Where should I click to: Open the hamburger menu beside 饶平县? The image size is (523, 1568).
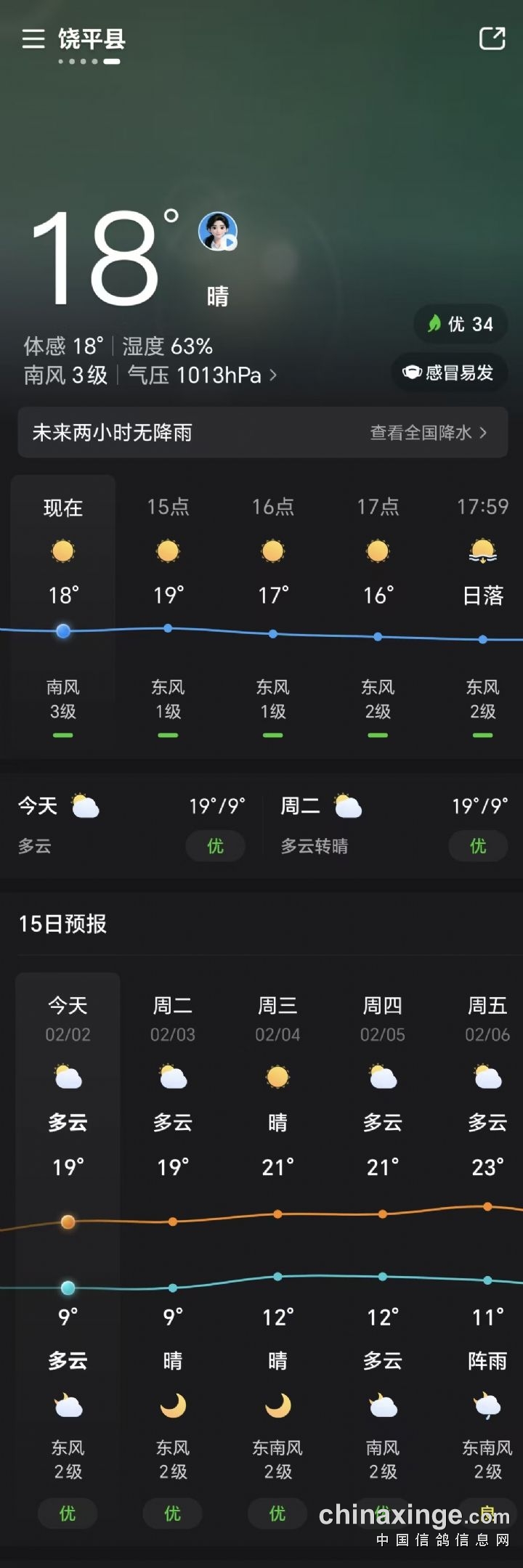33,38
